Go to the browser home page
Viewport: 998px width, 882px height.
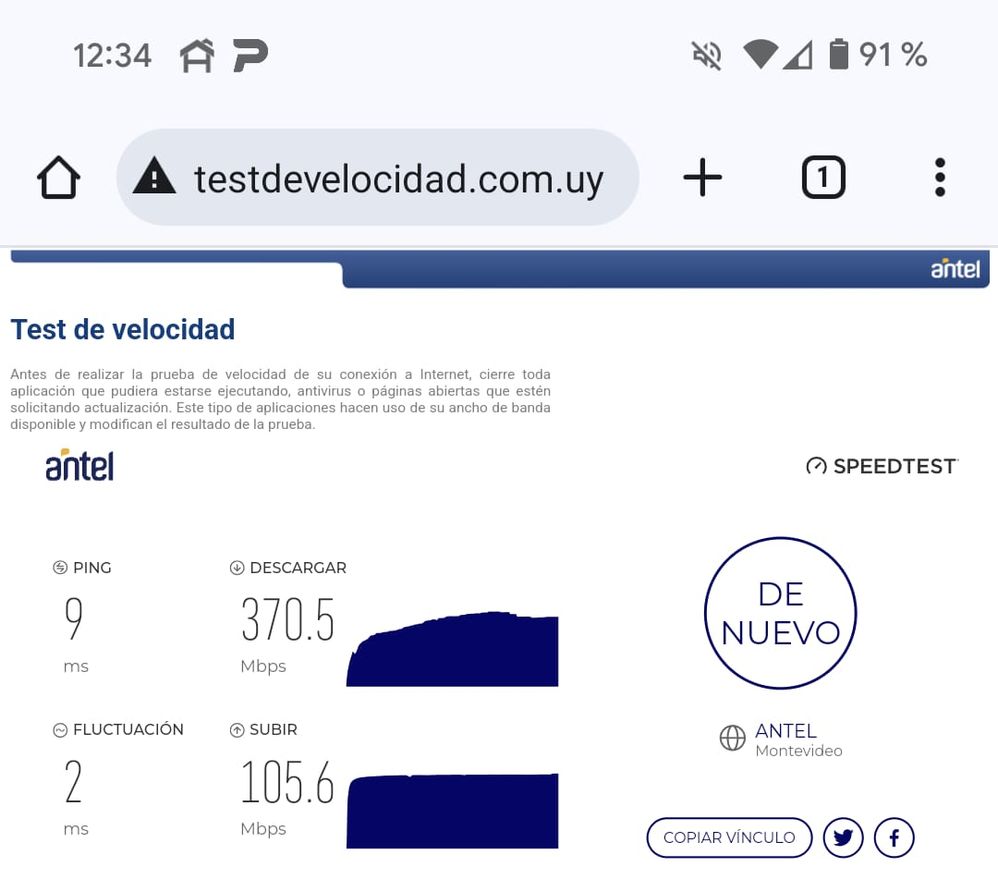(58, 179)
